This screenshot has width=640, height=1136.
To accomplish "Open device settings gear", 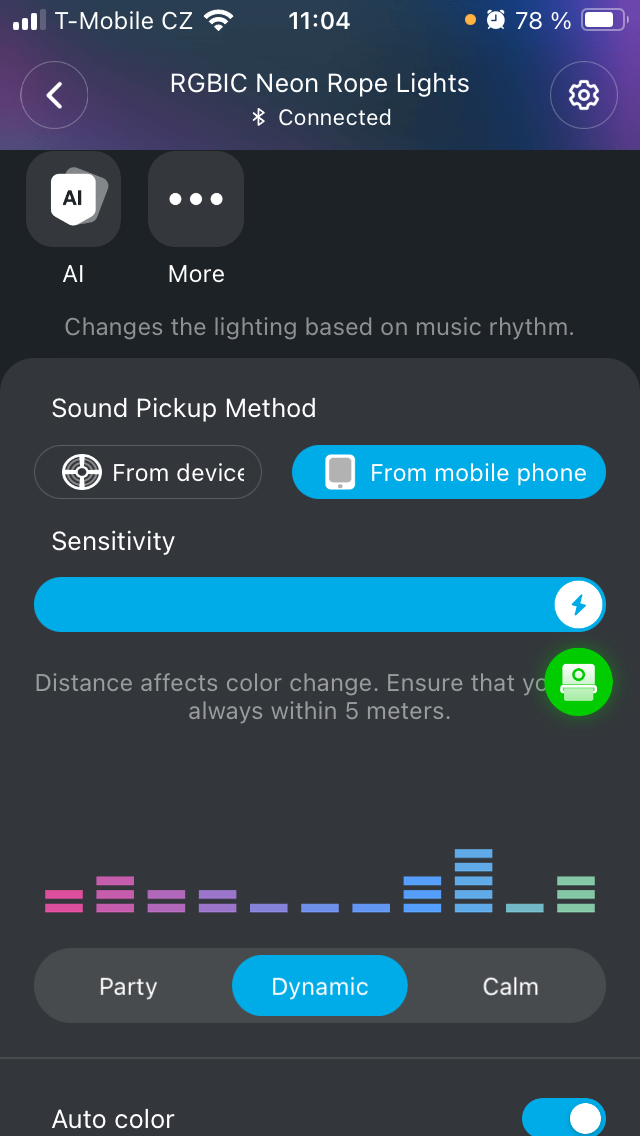I will [x=583, y=96].
